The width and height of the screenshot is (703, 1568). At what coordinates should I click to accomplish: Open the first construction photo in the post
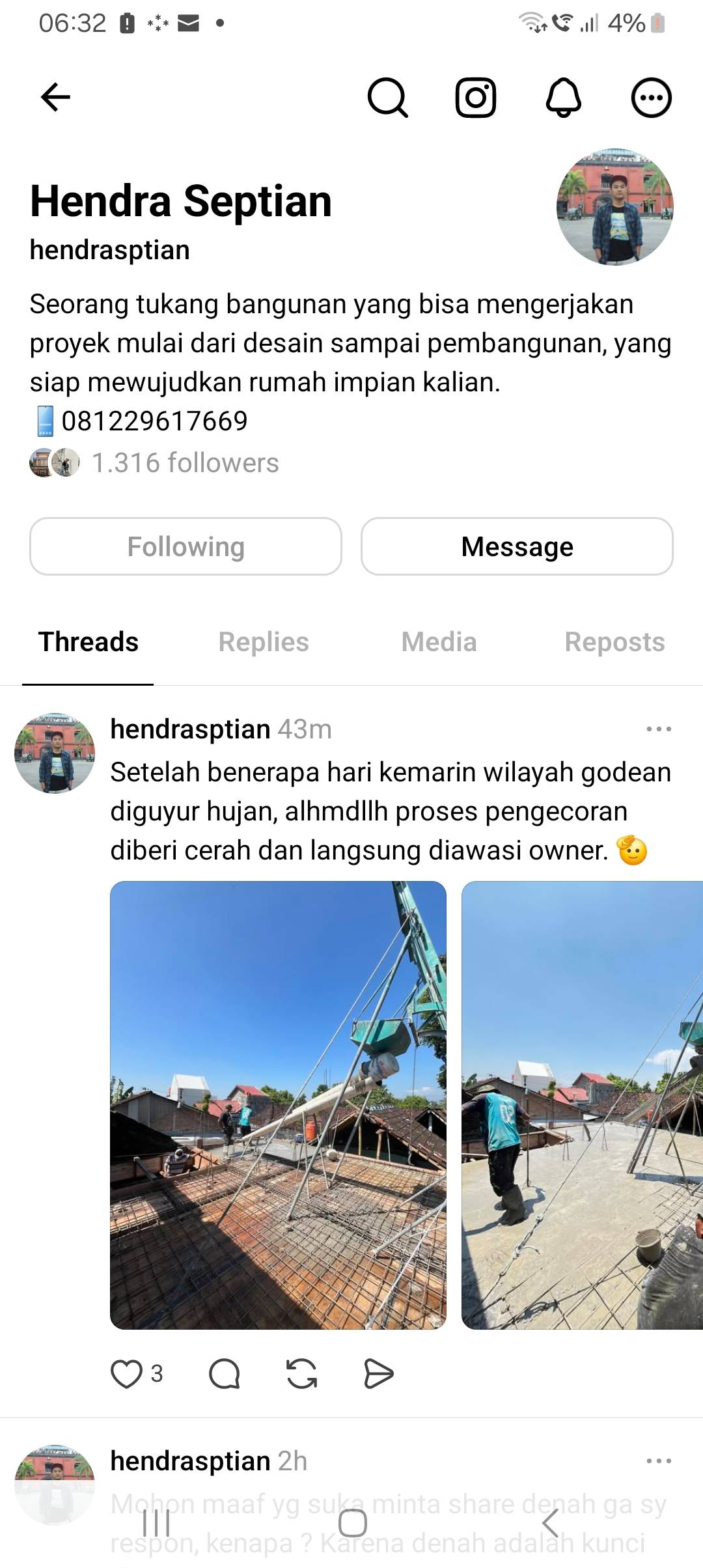tap(278, 1105)
